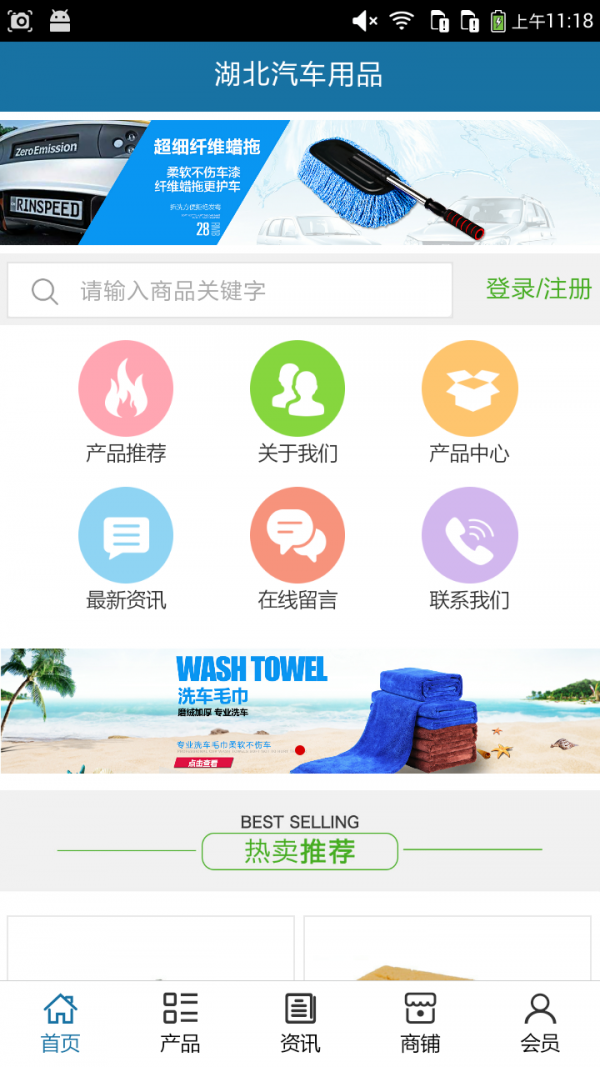Open the fiber wax mop top banner

click(300, 182)
